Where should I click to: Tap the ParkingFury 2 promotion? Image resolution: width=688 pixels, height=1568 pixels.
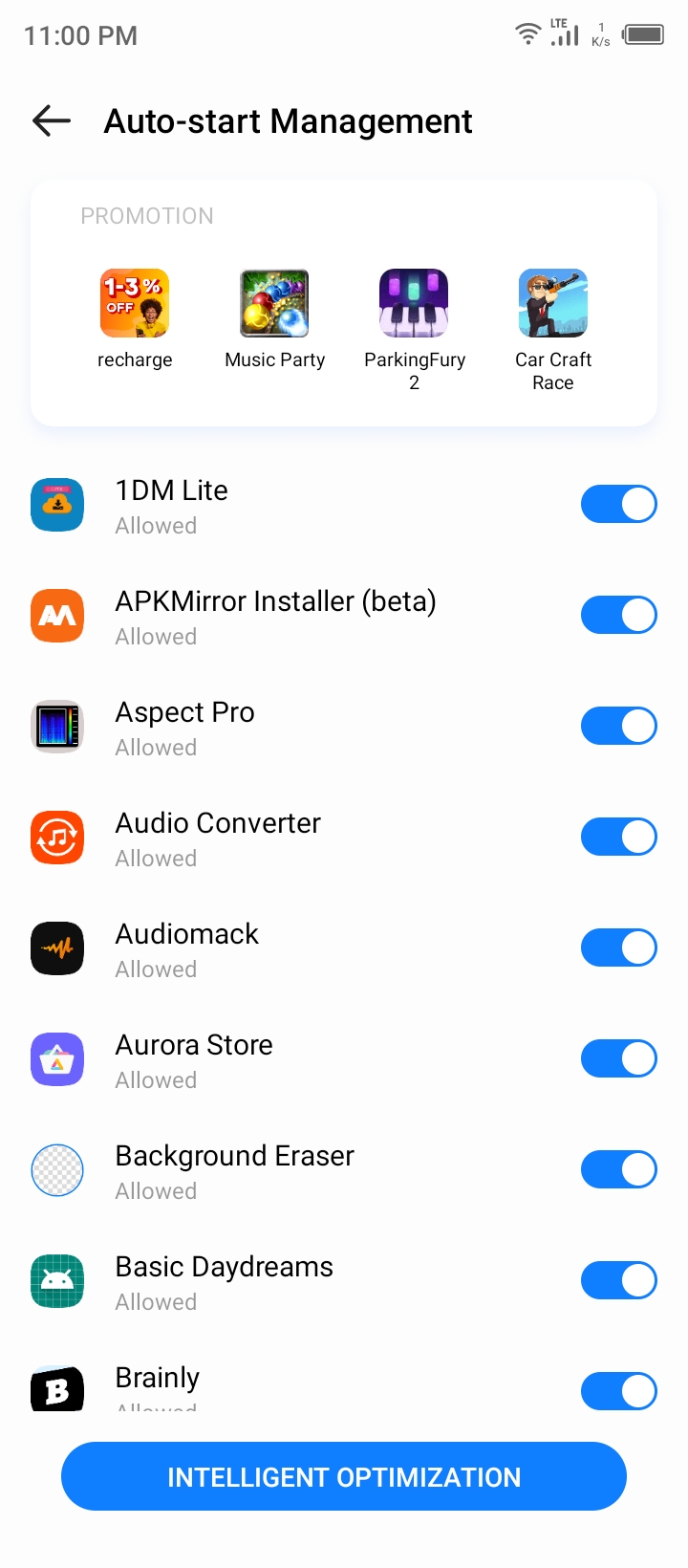(414, 302)
